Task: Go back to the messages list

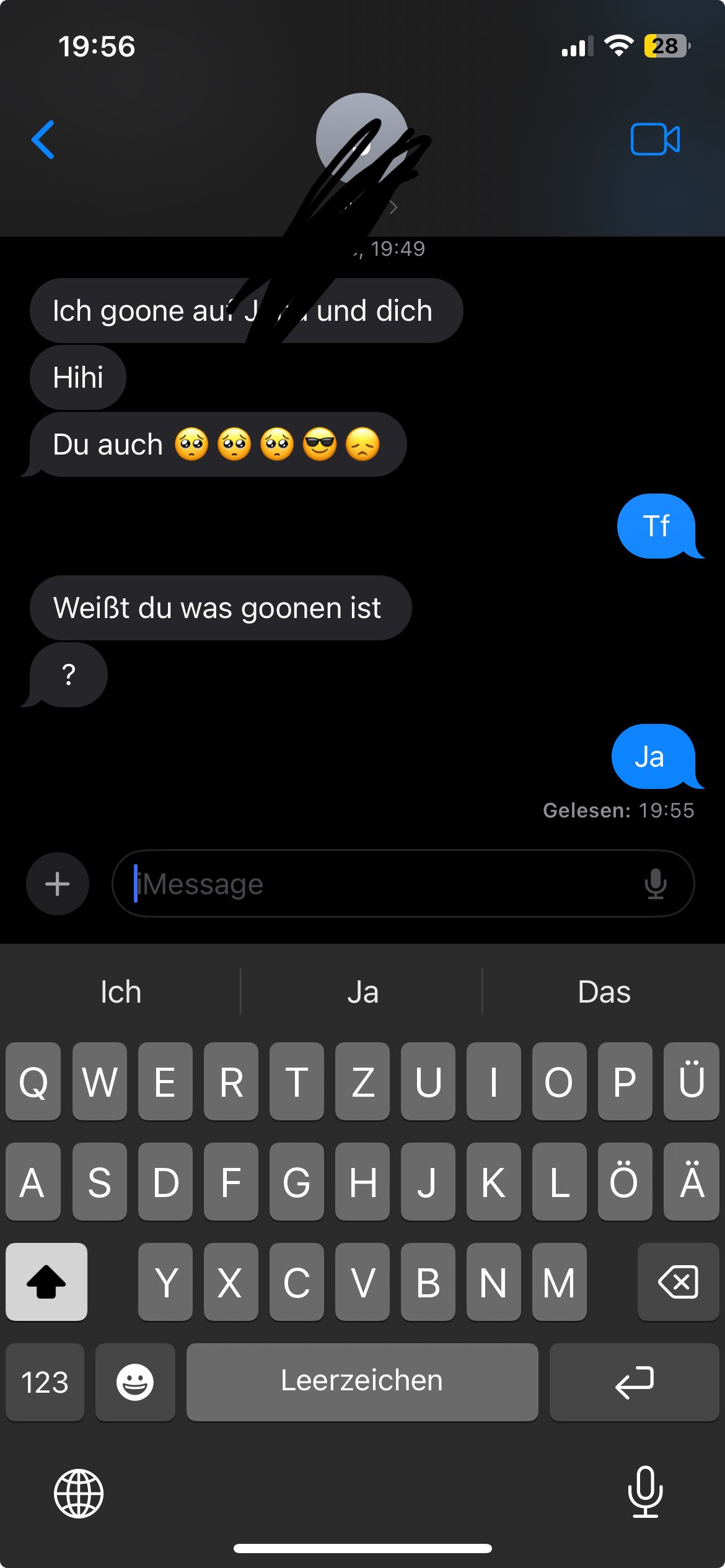Action: tap(43, 139)
